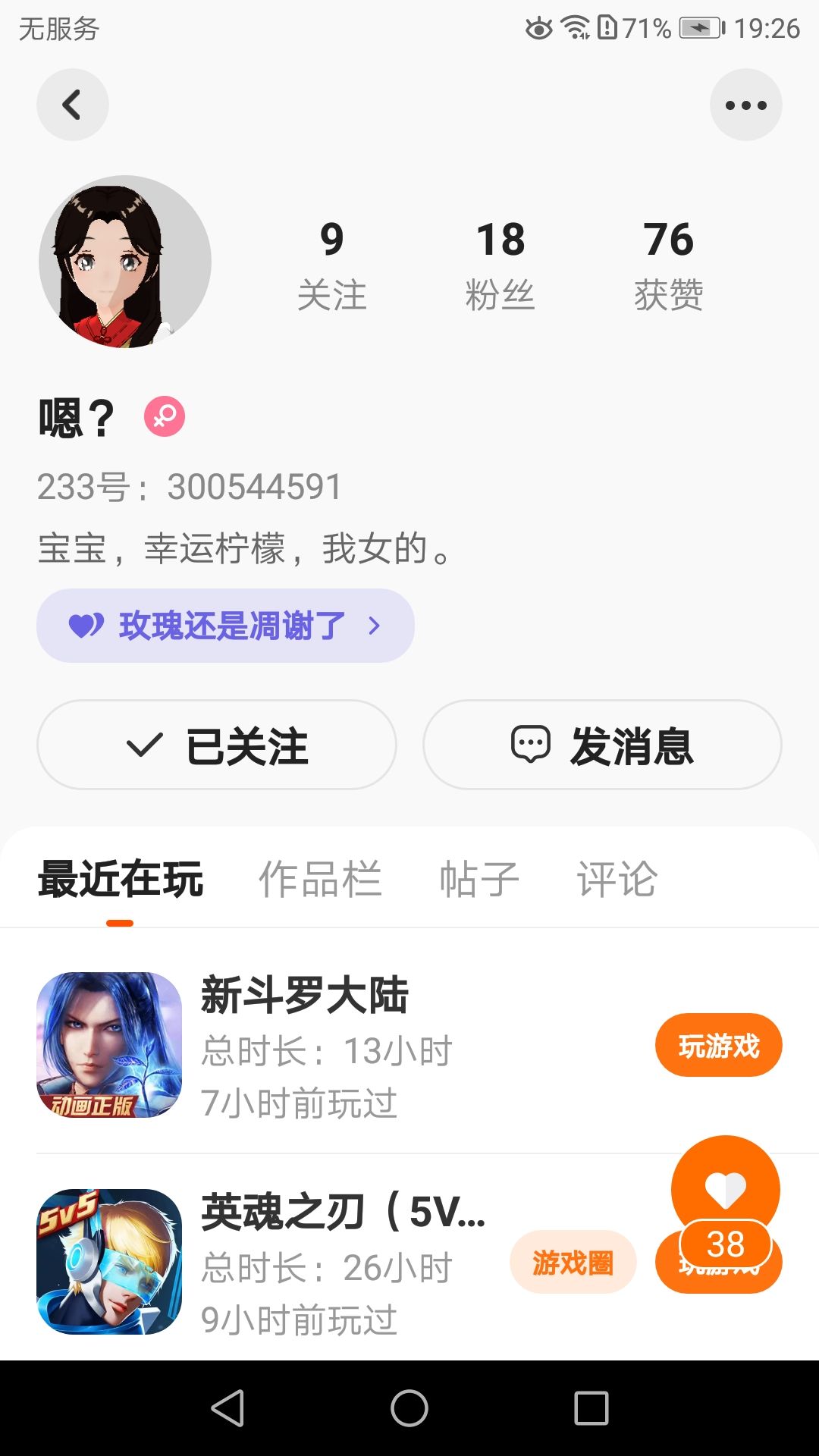
Task: View the user's profile avatar
Action: (x=125, y=262)
